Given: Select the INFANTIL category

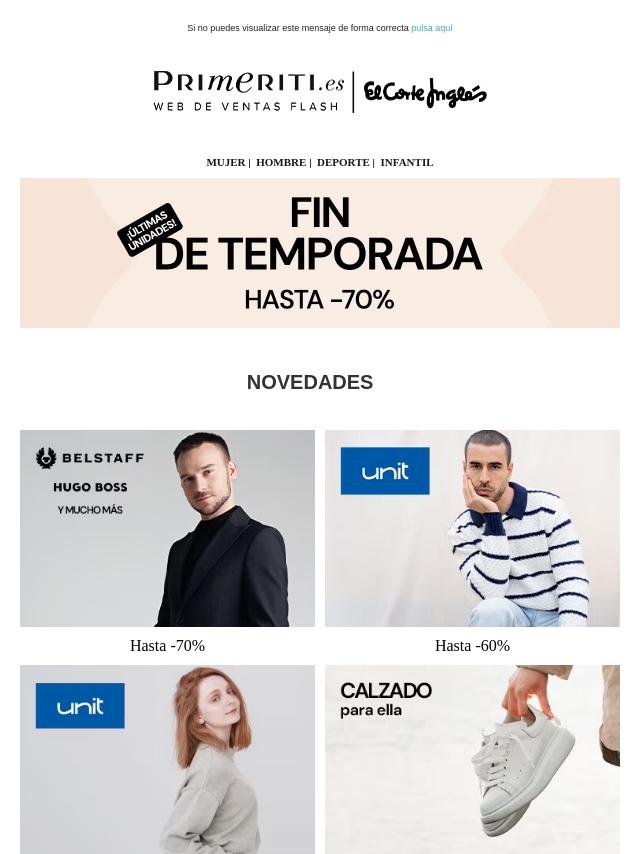Looking at the screenshot, I should tap(406, 162).
